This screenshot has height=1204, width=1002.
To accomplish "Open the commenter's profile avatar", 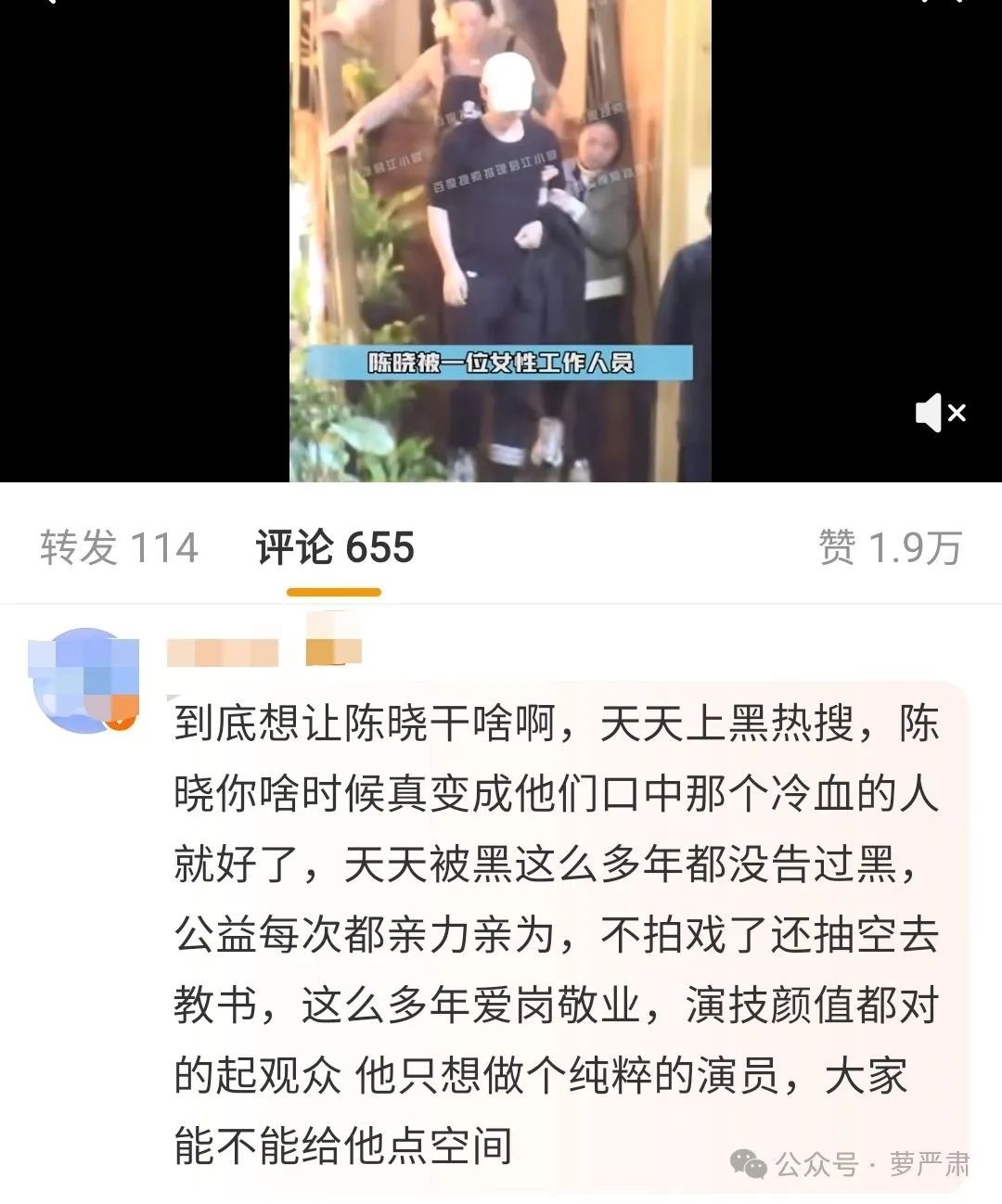I will pyautogui.click(x=84, y=681).
